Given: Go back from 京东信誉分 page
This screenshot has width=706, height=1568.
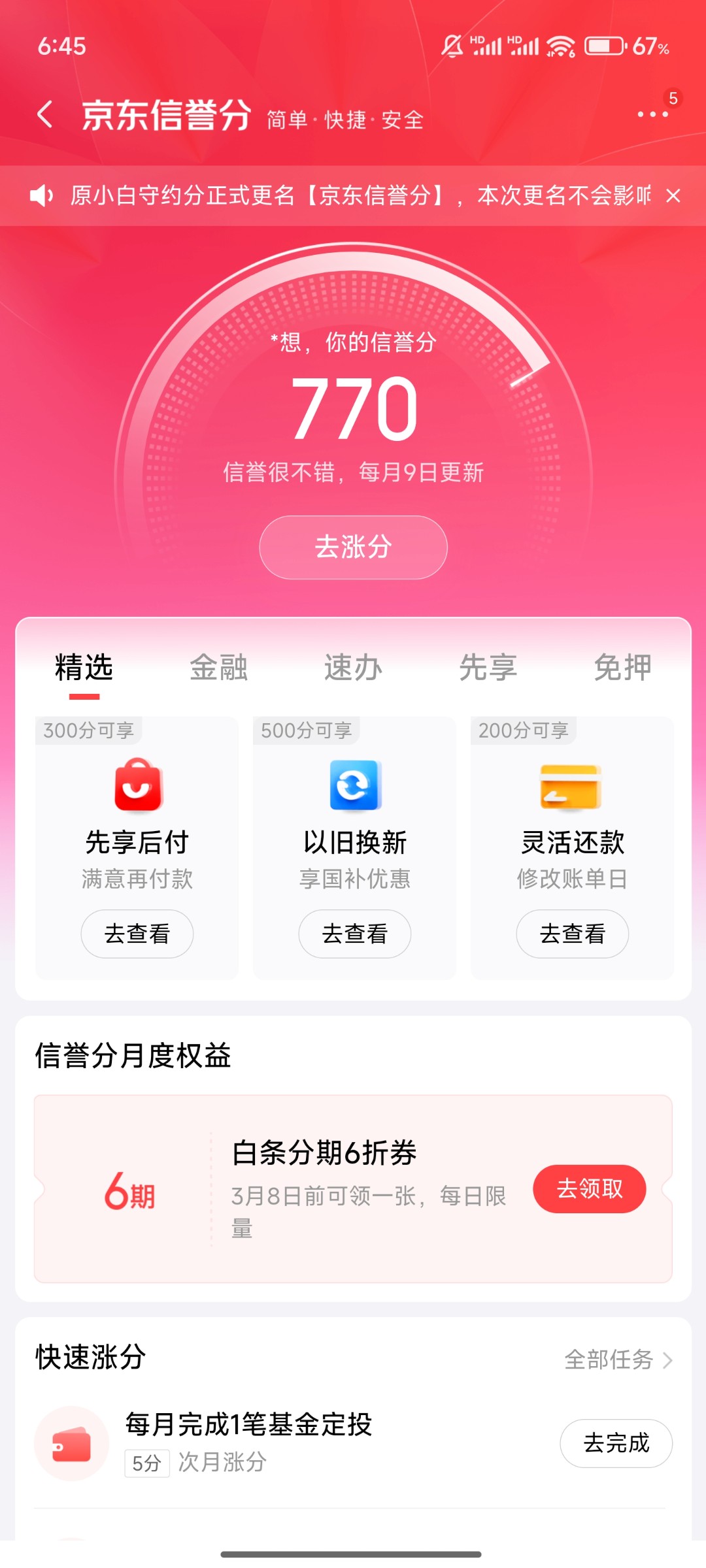Looking at the screenshot, I should 44,115.
